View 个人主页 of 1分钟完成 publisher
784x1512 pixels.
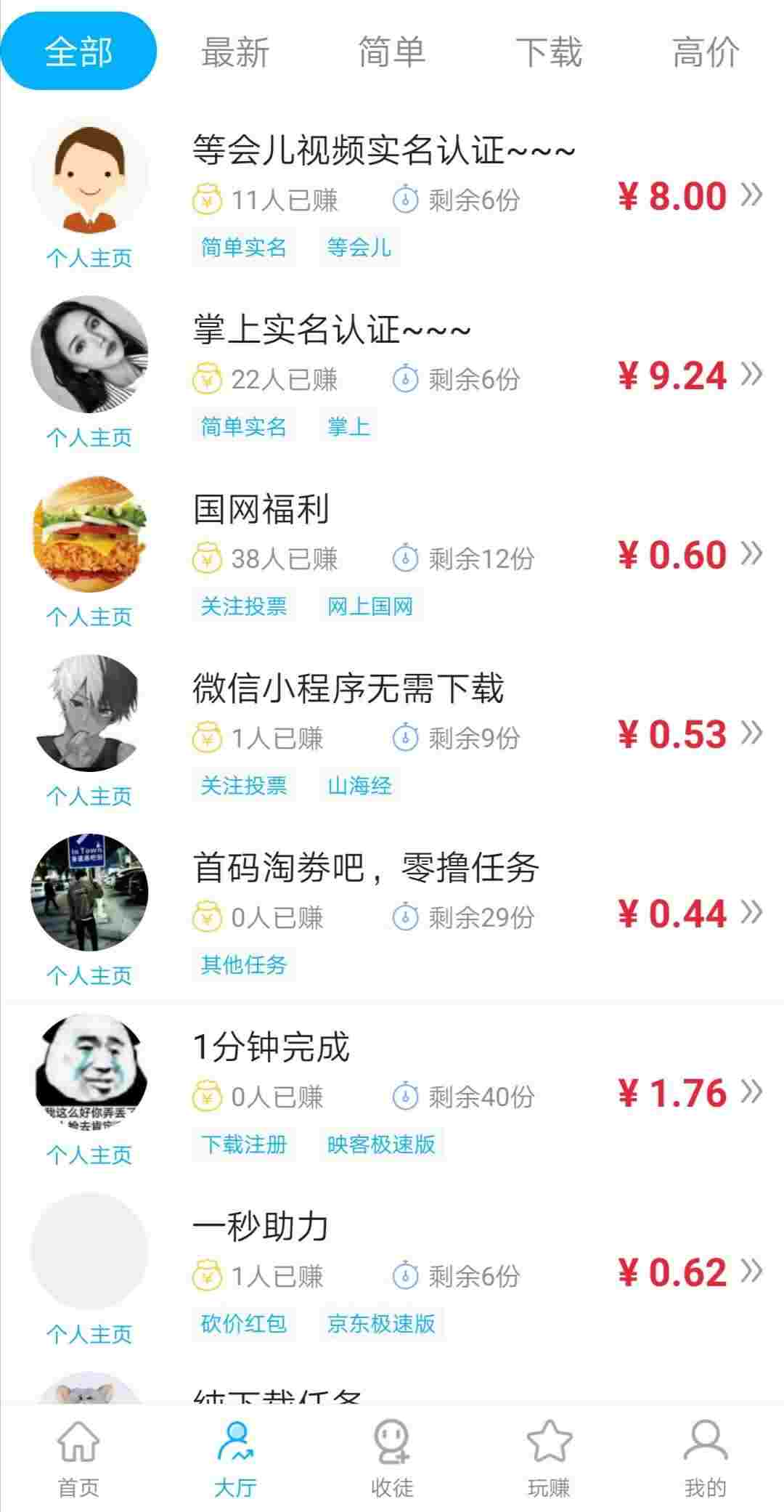[89, 1155]
